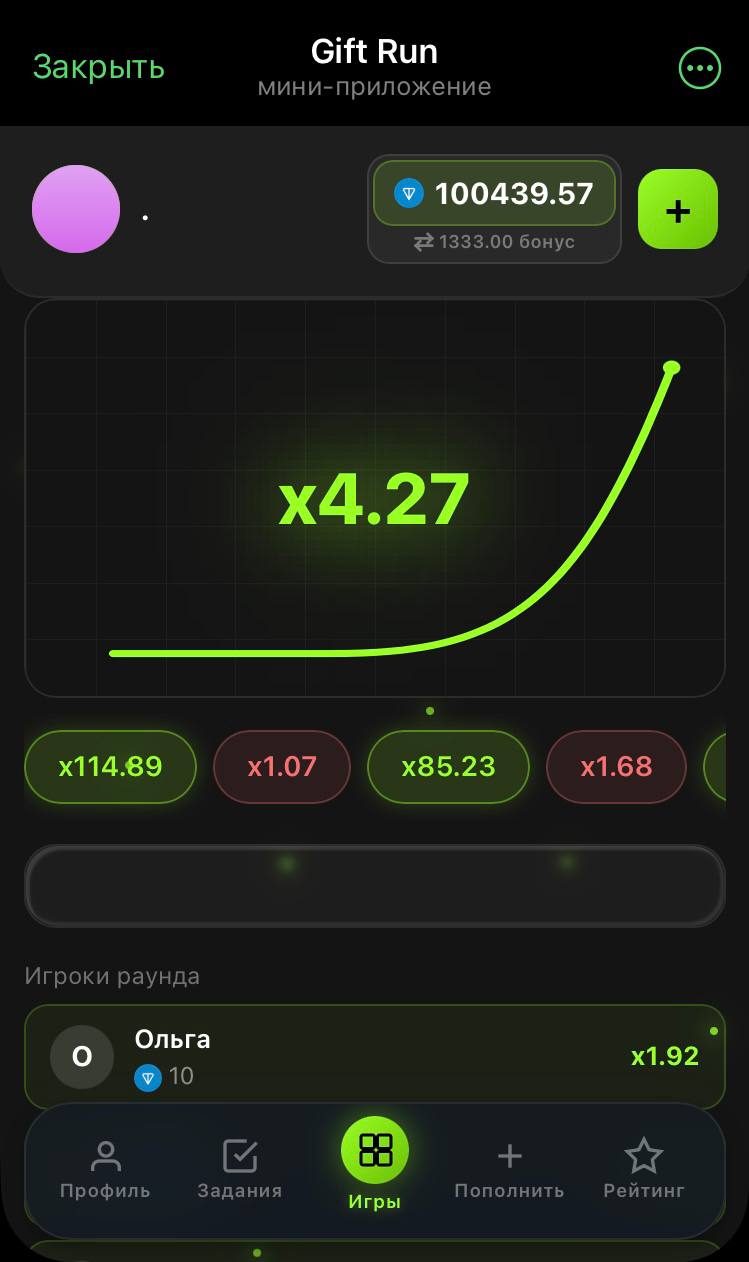The image size is (749, 1262).
Task: Open the balance showing 100439.57
Action: click(494, 193)
